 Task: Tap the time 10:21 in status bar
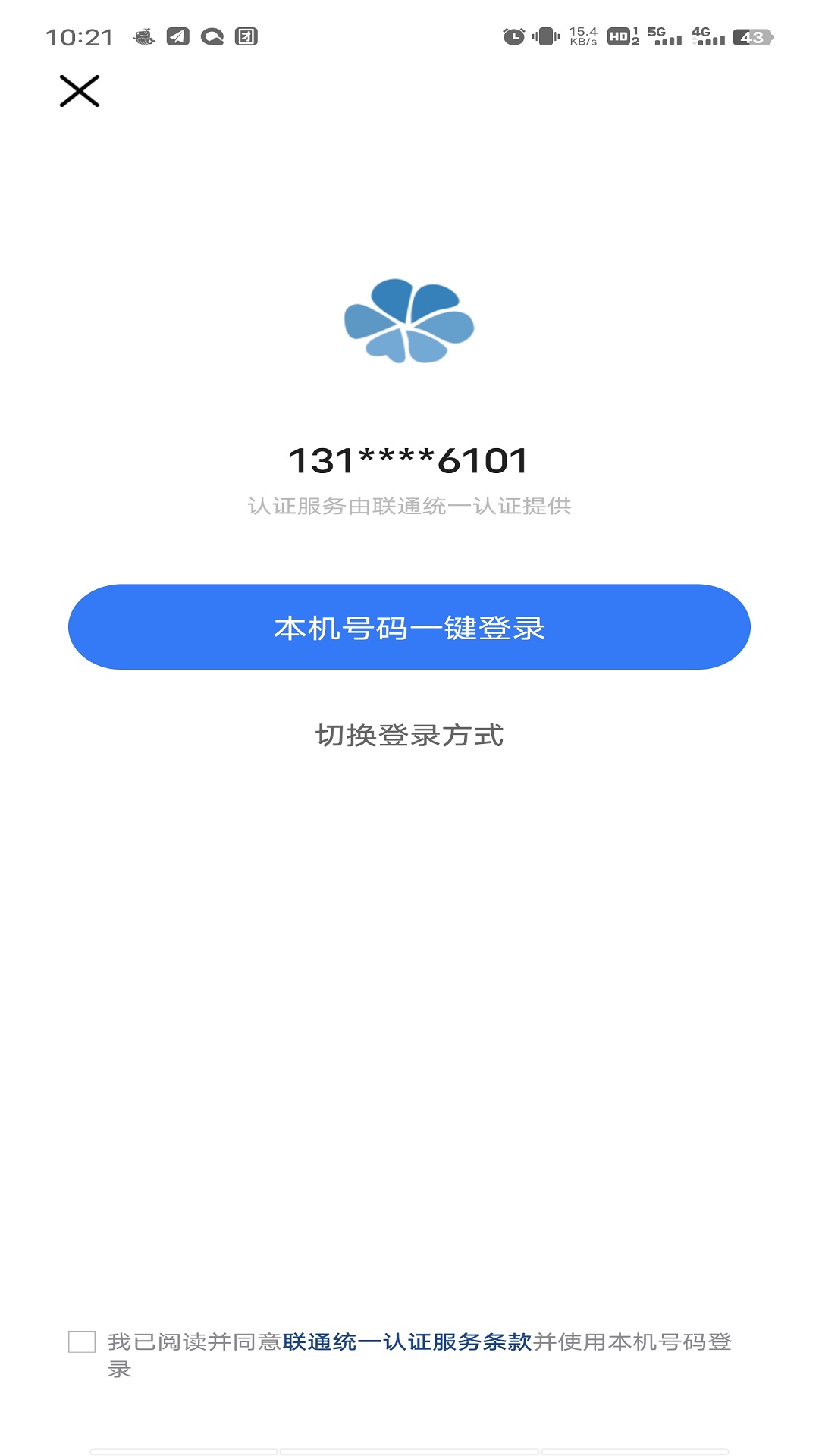click(79, 34)
